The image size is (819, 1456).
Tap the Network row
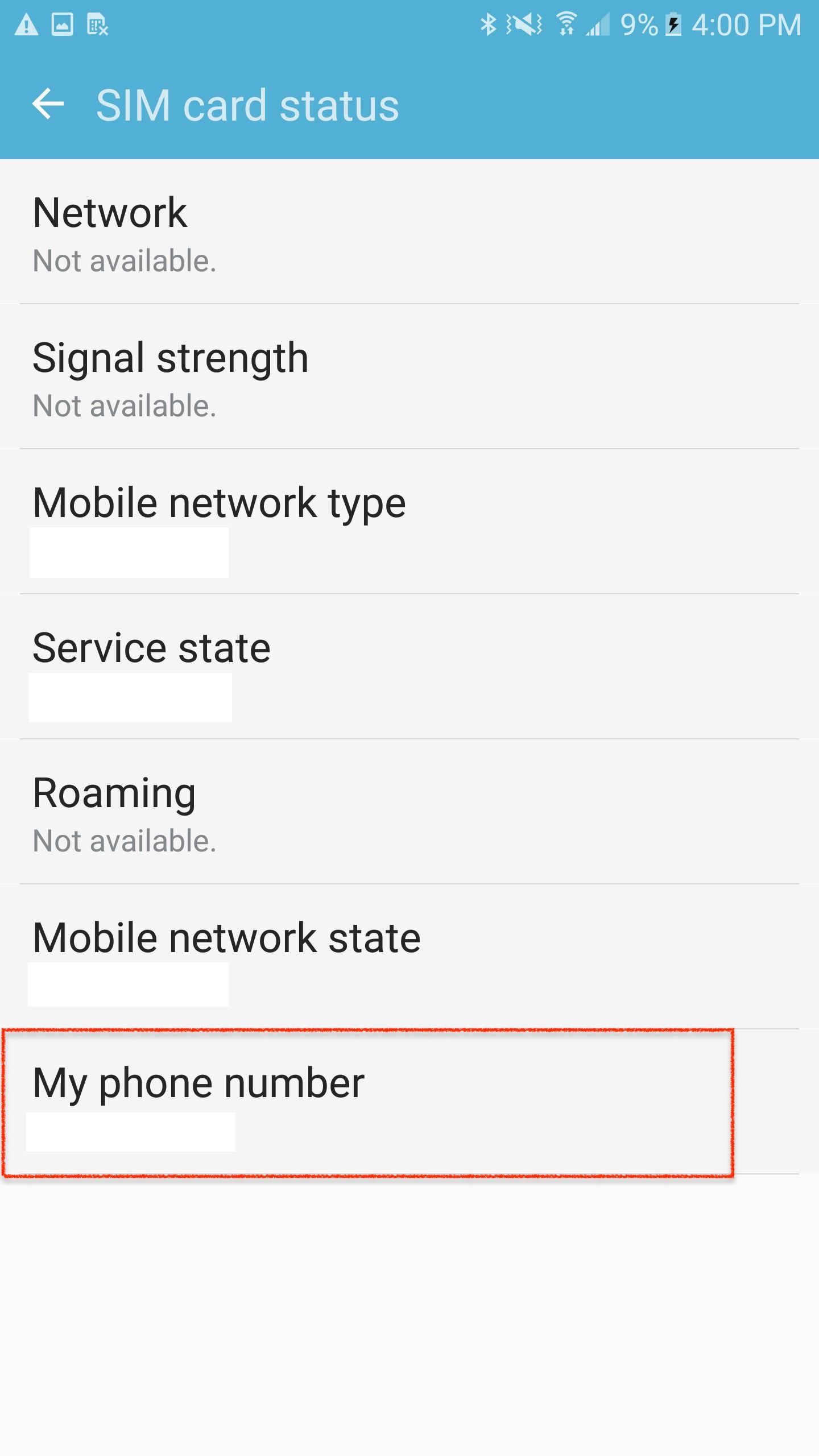pyautogui.click(x=409, y=233)
